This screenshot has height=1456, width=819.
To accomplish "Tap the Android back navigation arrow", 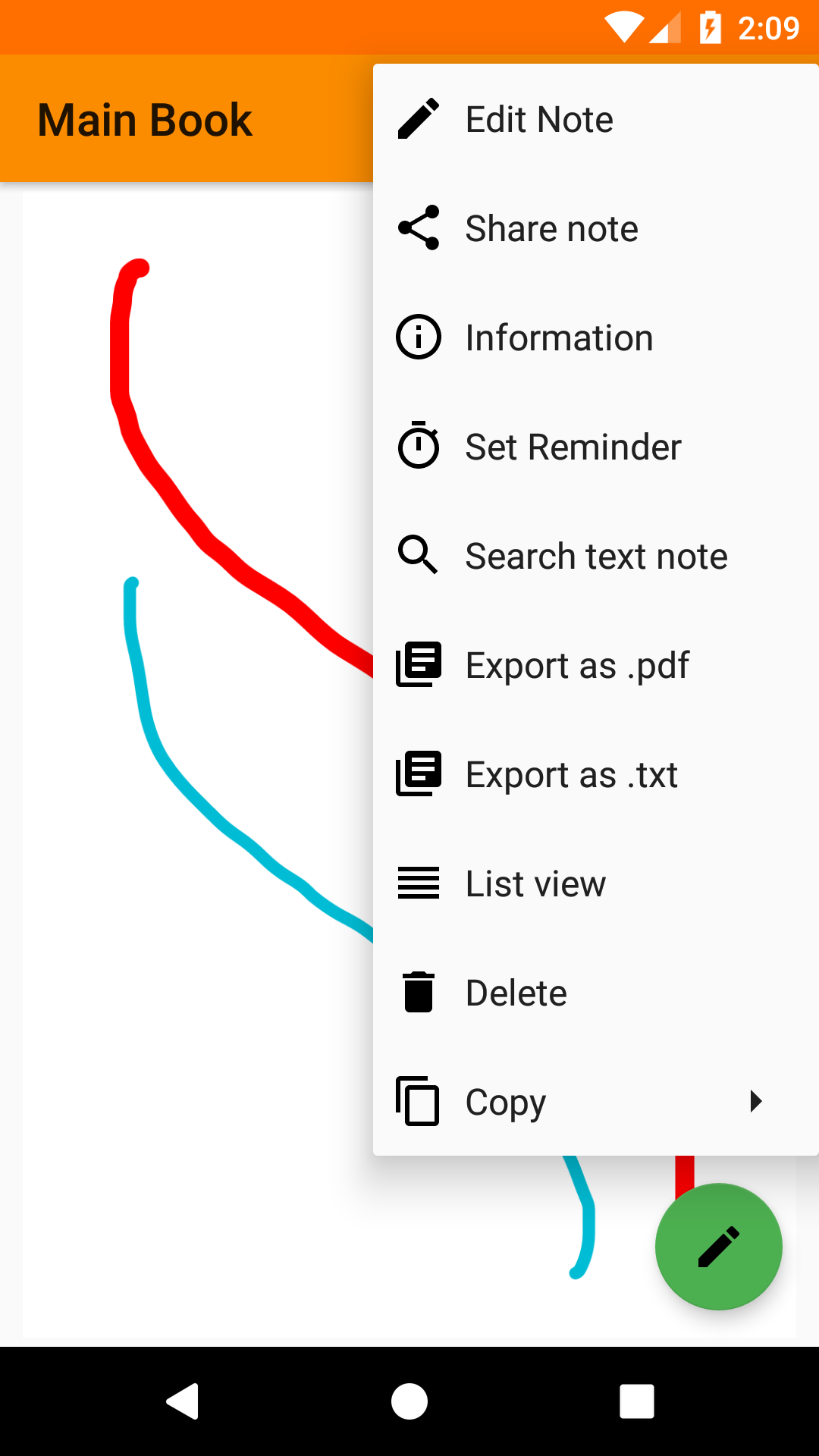I will 182,1401.
